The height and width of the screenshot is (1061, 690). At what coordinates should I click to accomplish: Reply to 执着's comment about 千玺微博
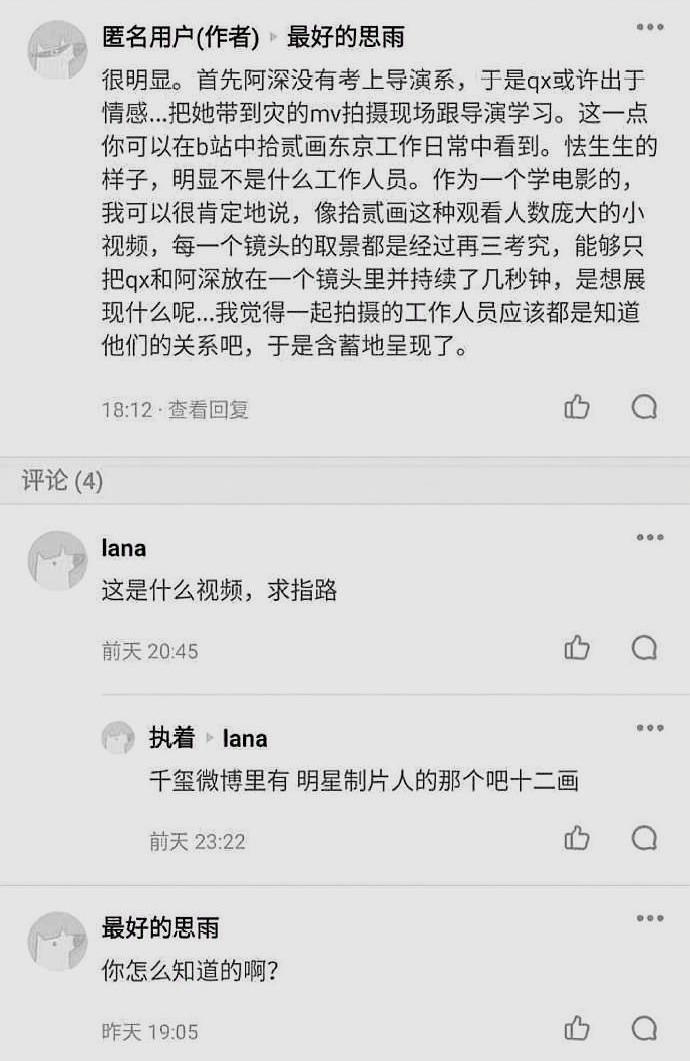pyautogui.click(x=645, y=838)
